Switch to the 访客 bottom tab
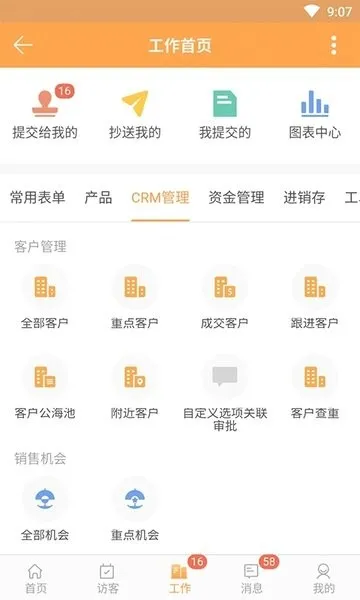Screen dimensions: 360x600 coord(108,579)
